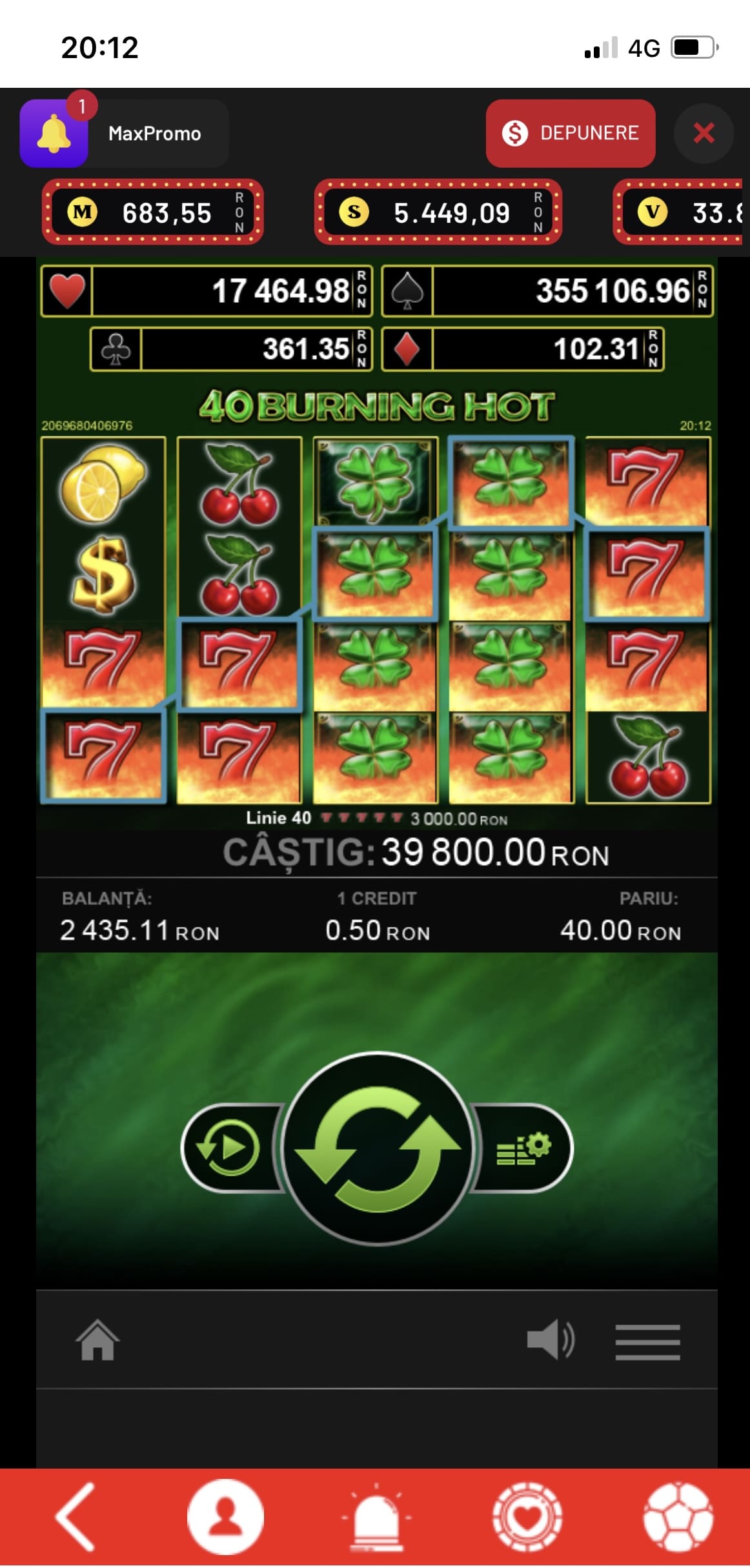Switch to the sports football tab

678,1518
